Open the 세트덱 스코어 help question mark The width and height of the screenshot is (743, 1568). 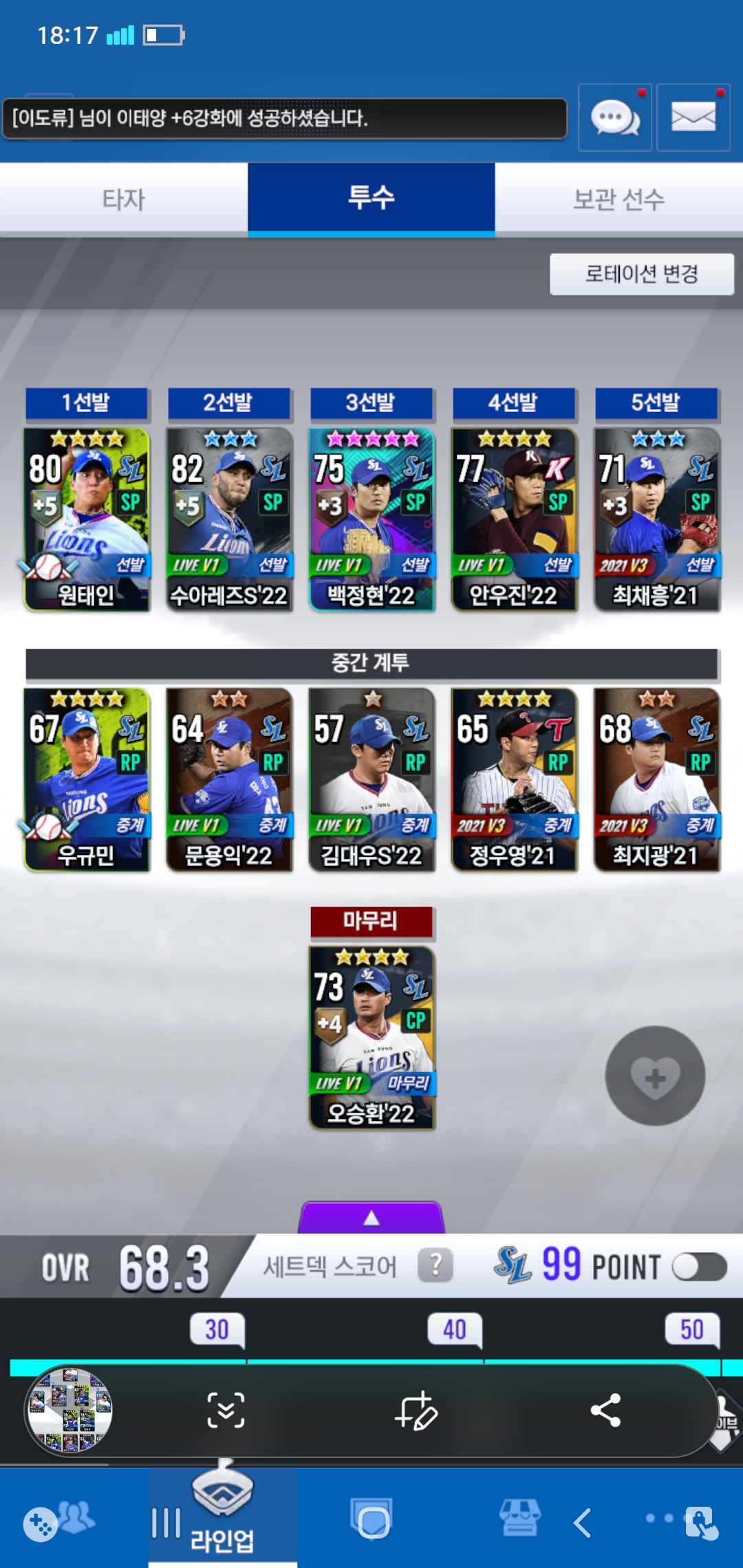coord(435,1265)
